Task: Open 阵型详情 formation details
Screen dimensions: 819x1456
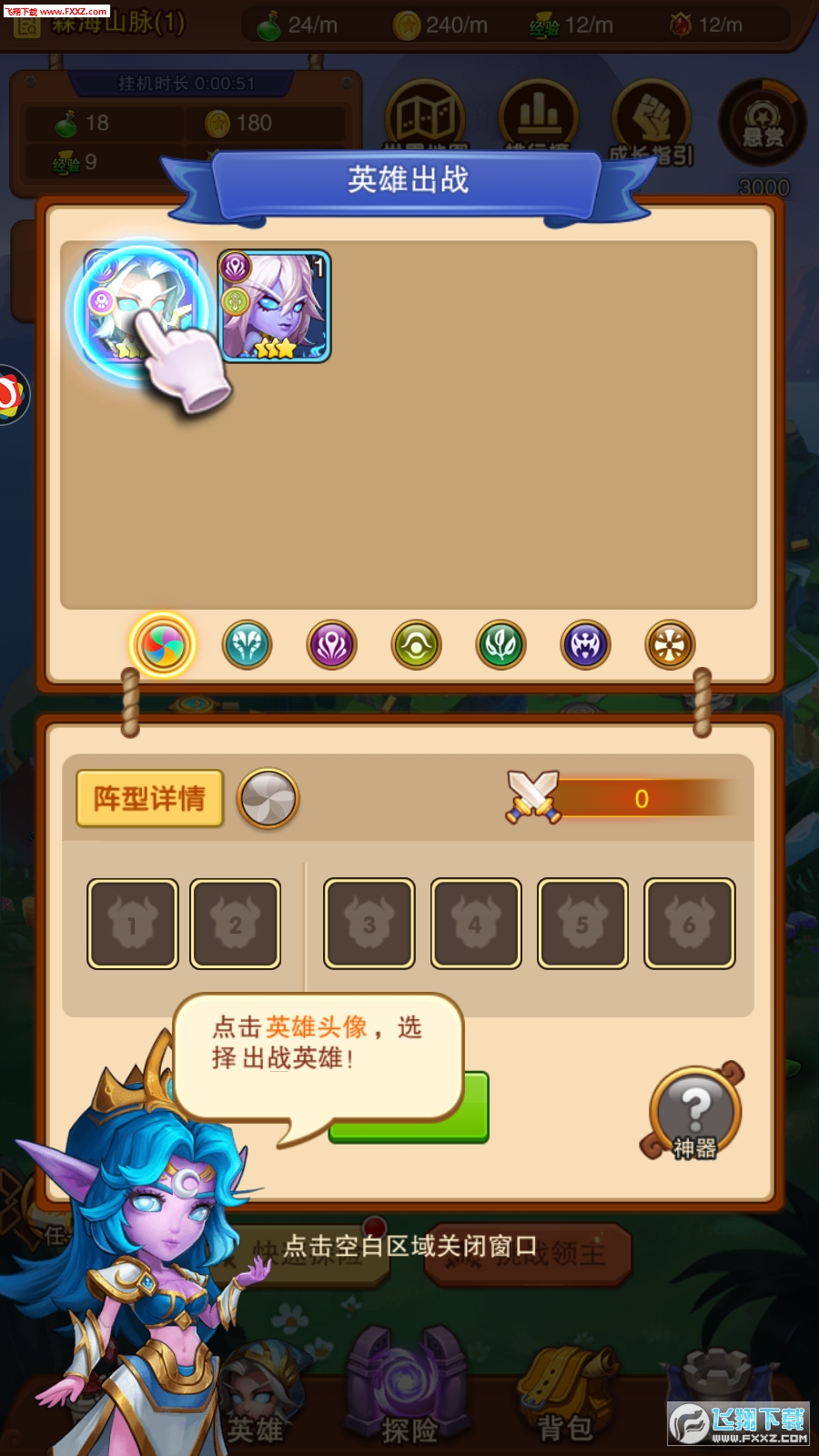Action: coord(150,799)
